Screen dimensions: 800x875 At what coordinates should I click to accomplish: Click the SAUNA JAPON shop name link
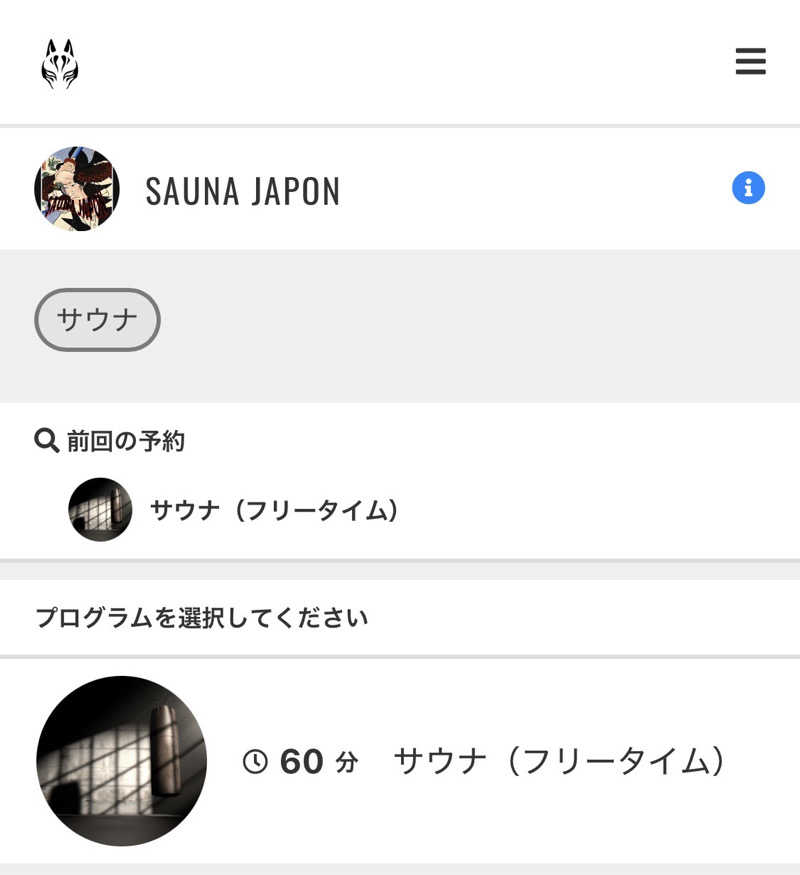pyautogui.click(x=243, y=191)
